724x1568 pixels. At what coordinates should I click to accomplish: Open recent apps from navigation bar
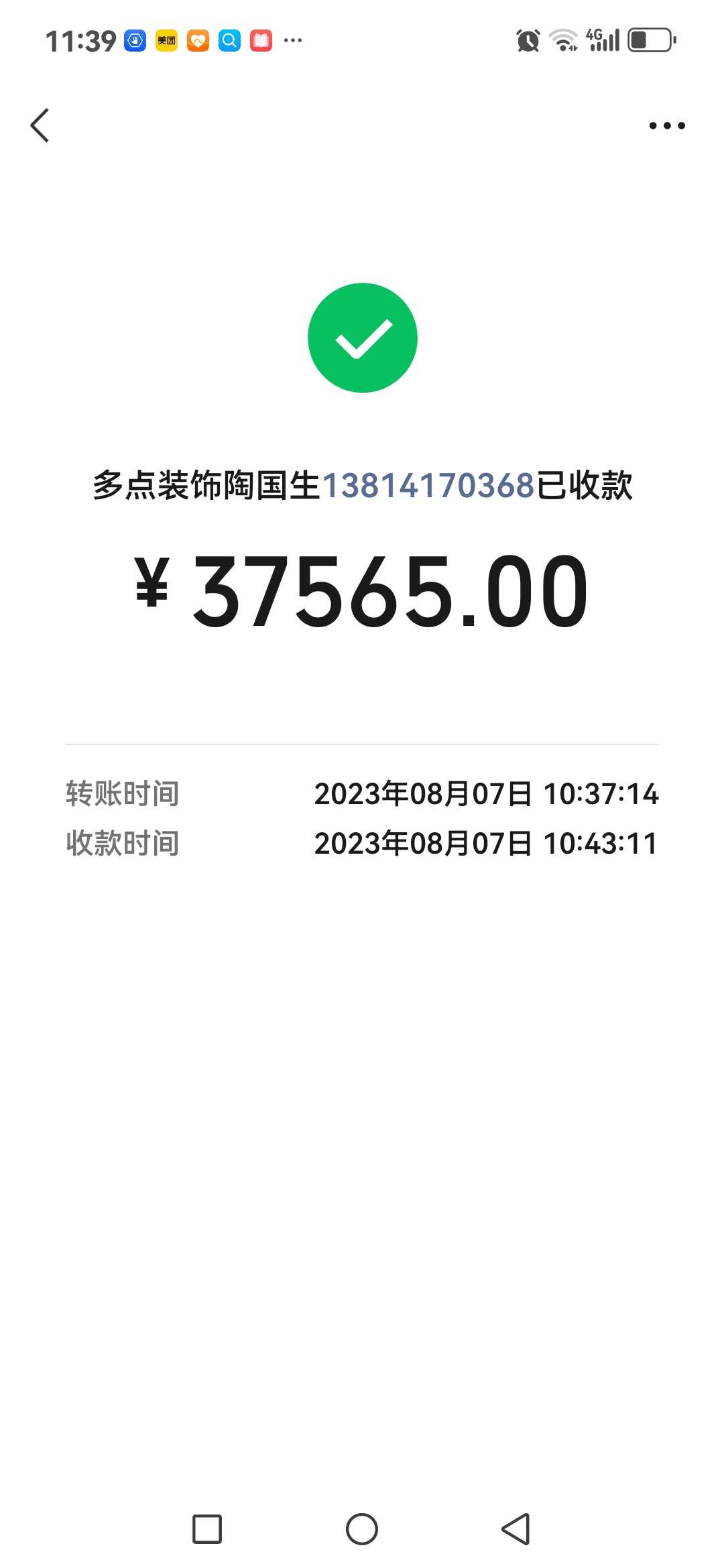[x=207, y=1529]
